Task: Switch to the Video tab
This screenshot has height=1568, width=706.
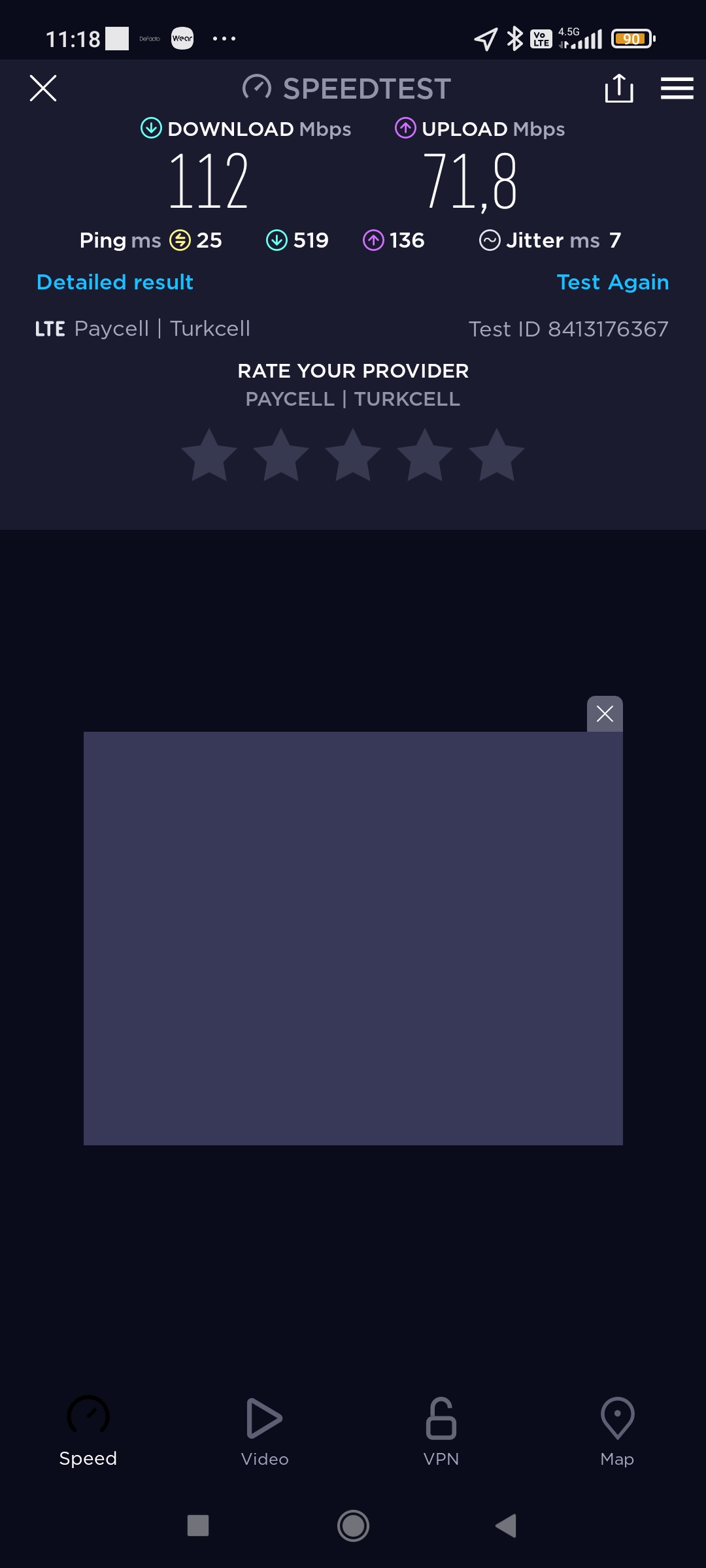Action: coord(265,1431)
